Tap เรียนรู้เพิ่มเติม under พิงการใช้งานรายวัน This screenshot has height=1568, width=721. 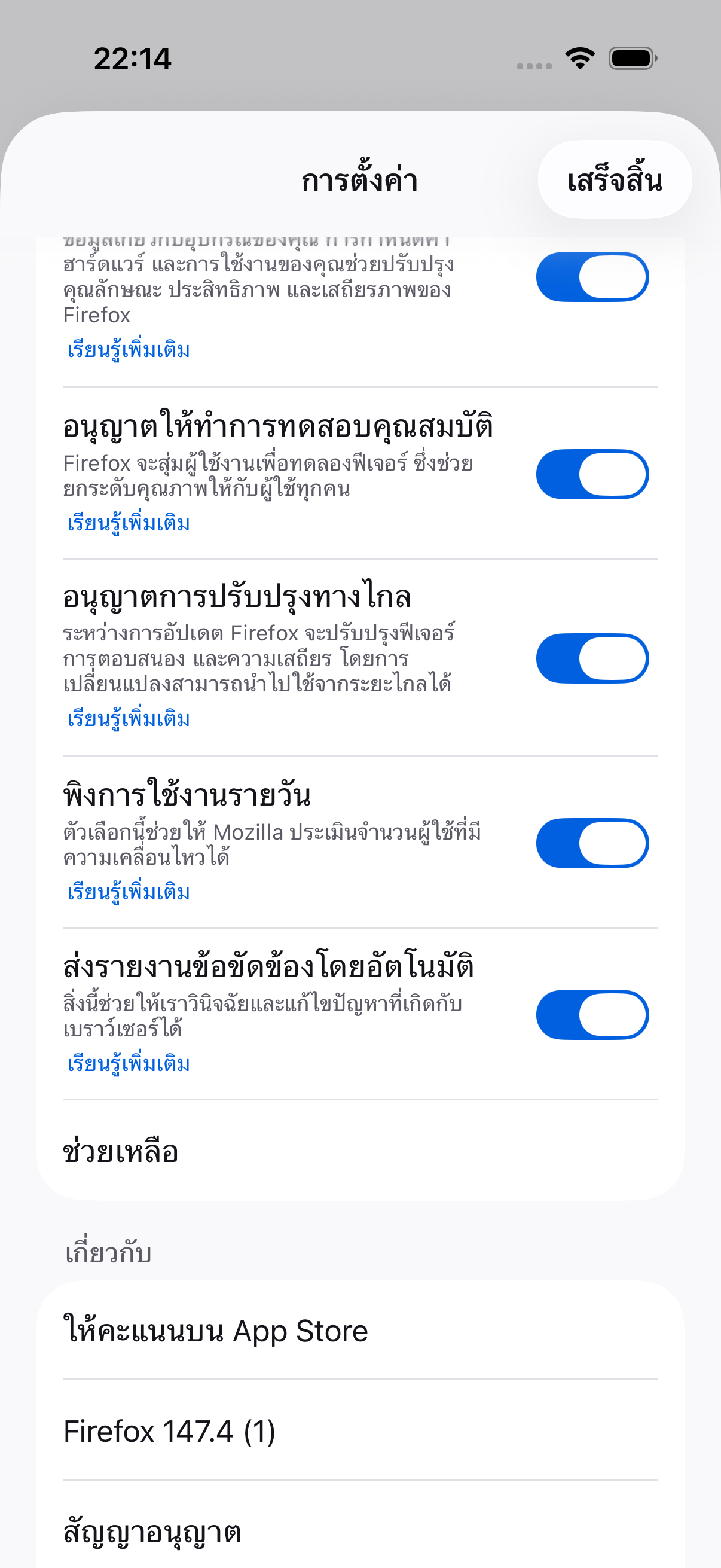[129, 892]
